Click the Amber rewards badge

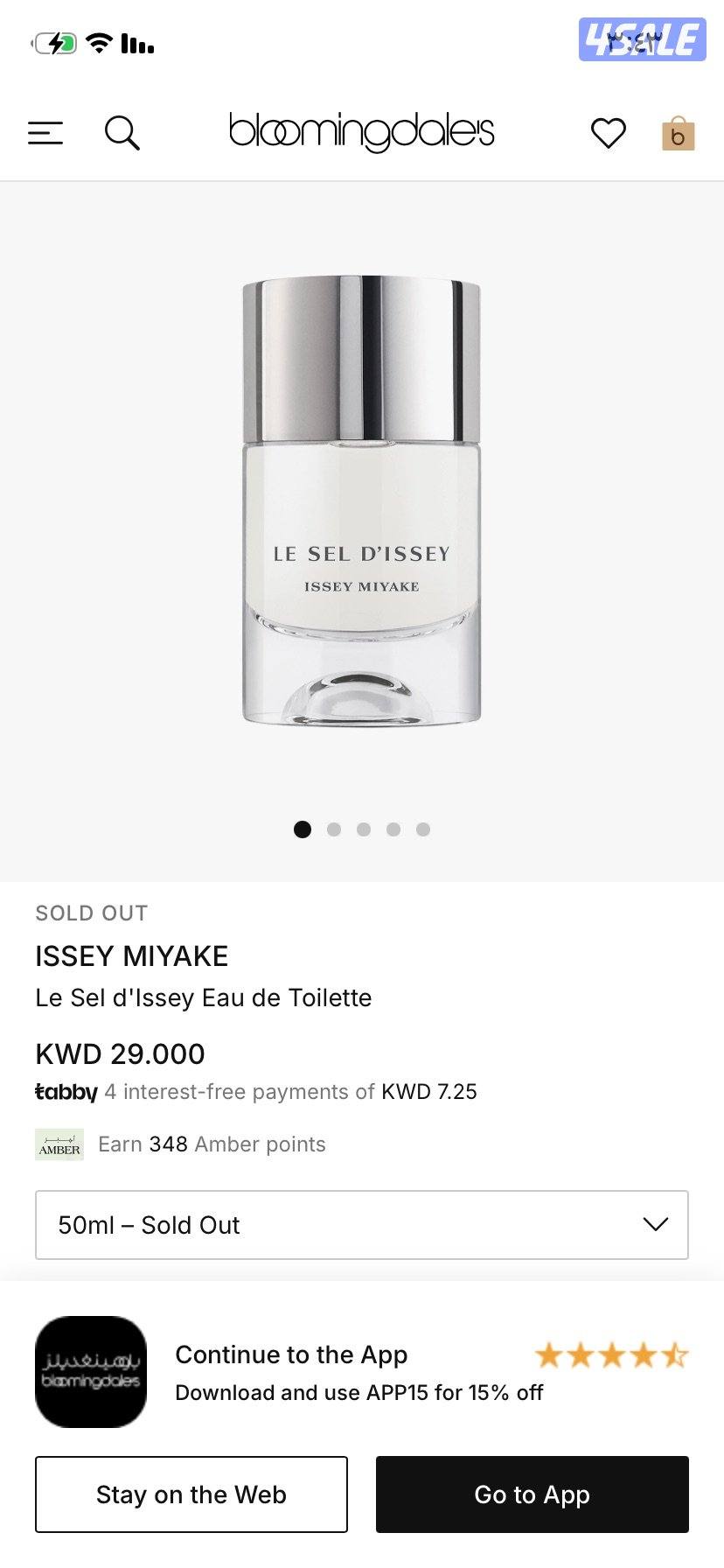click(x=58, y=1144)
